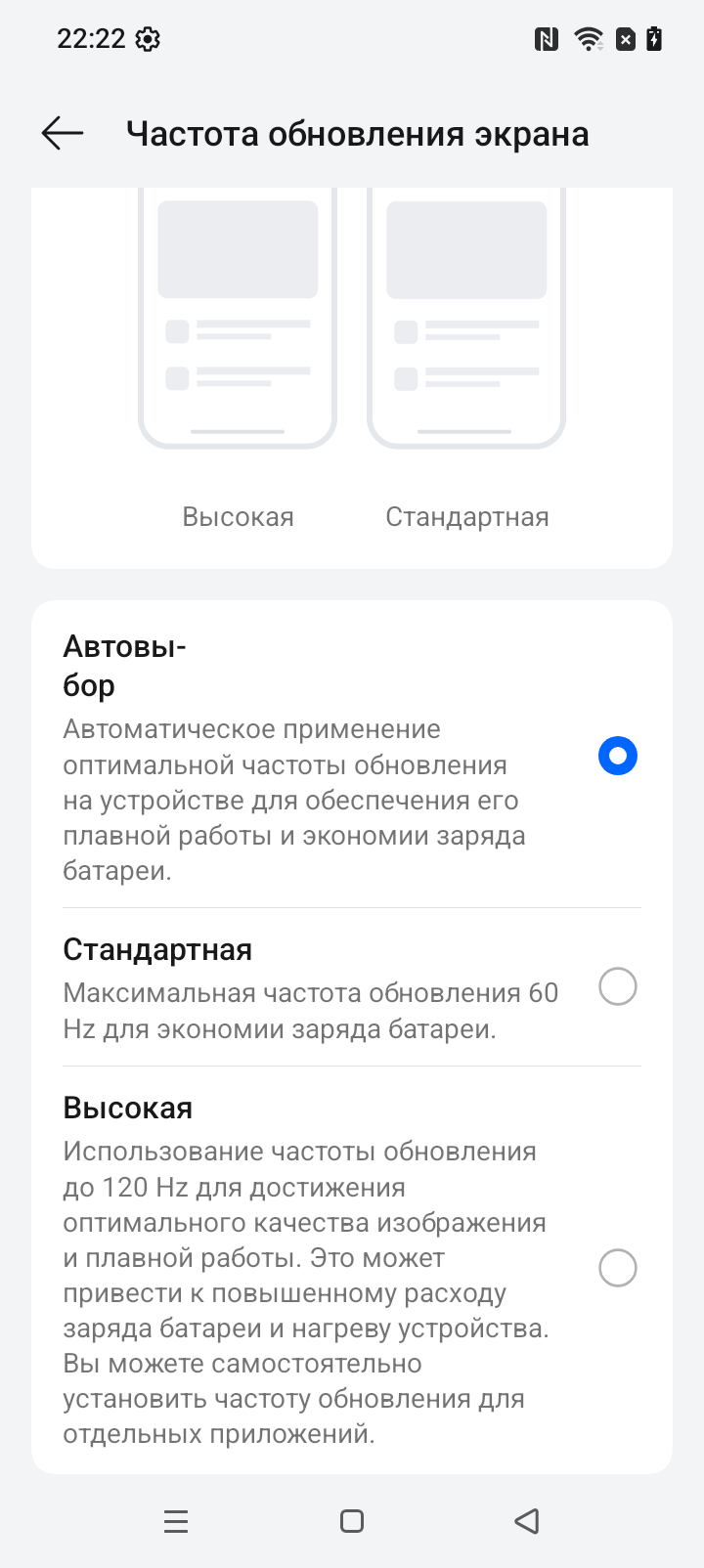The height and width of the screenshot is (1568, 704).
Task: Open recent apps from the navigation bar
Action: (176, 1521)
